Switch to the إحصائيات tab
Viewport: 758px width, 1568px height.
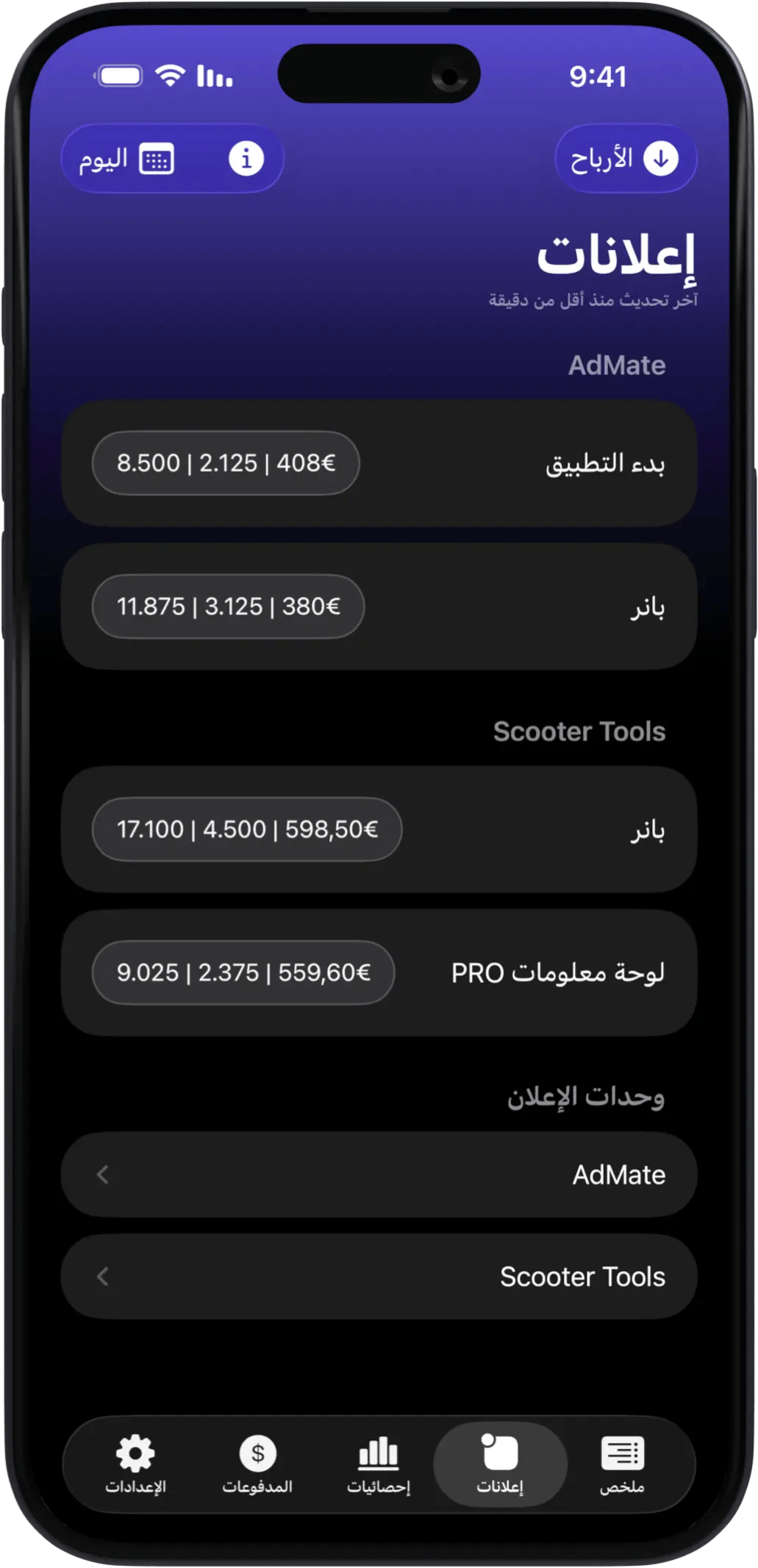click(x=379, y=1464)
